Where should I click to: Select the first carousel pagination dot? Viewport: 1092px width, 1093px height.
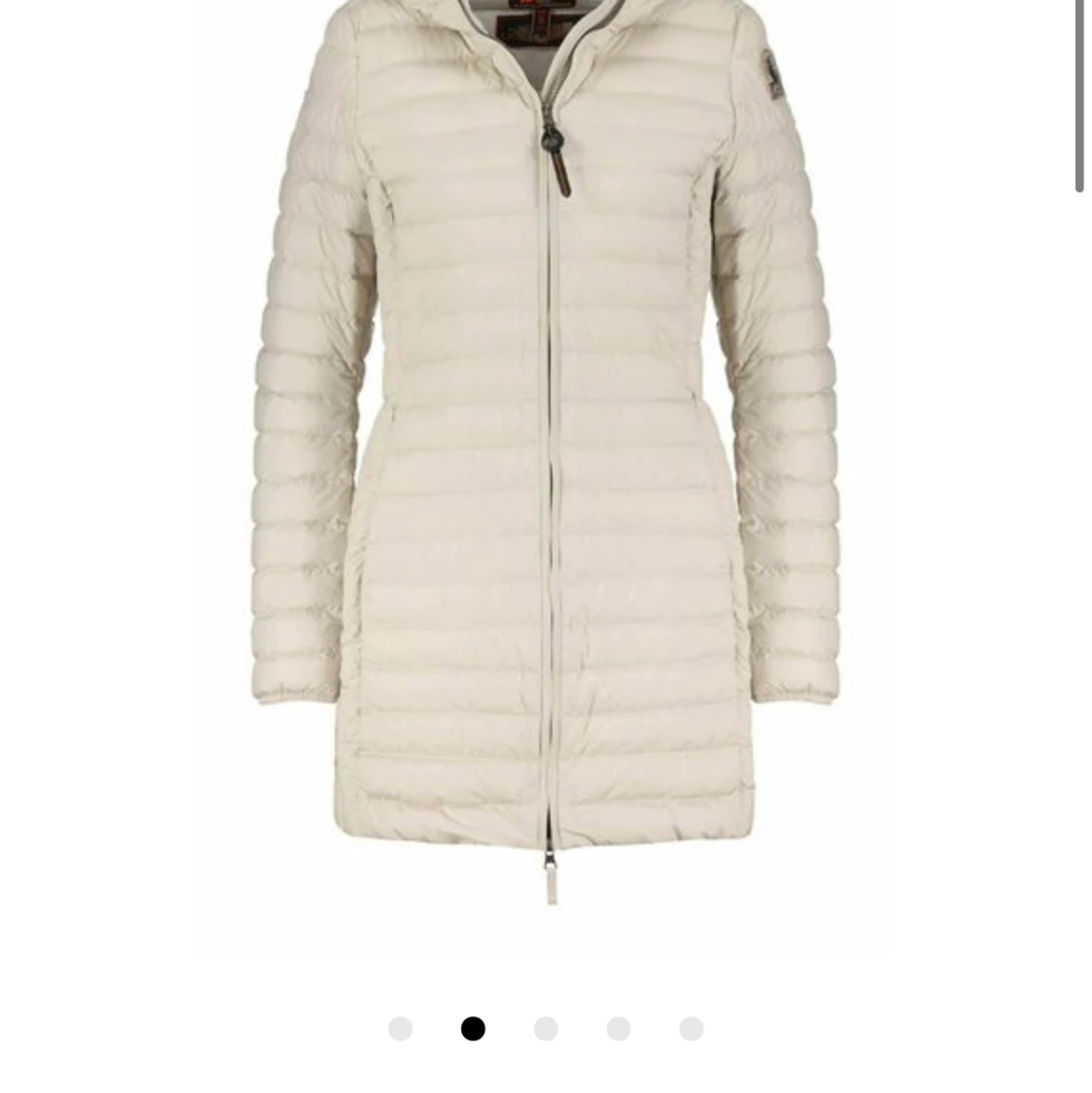tap(400, 1028)
